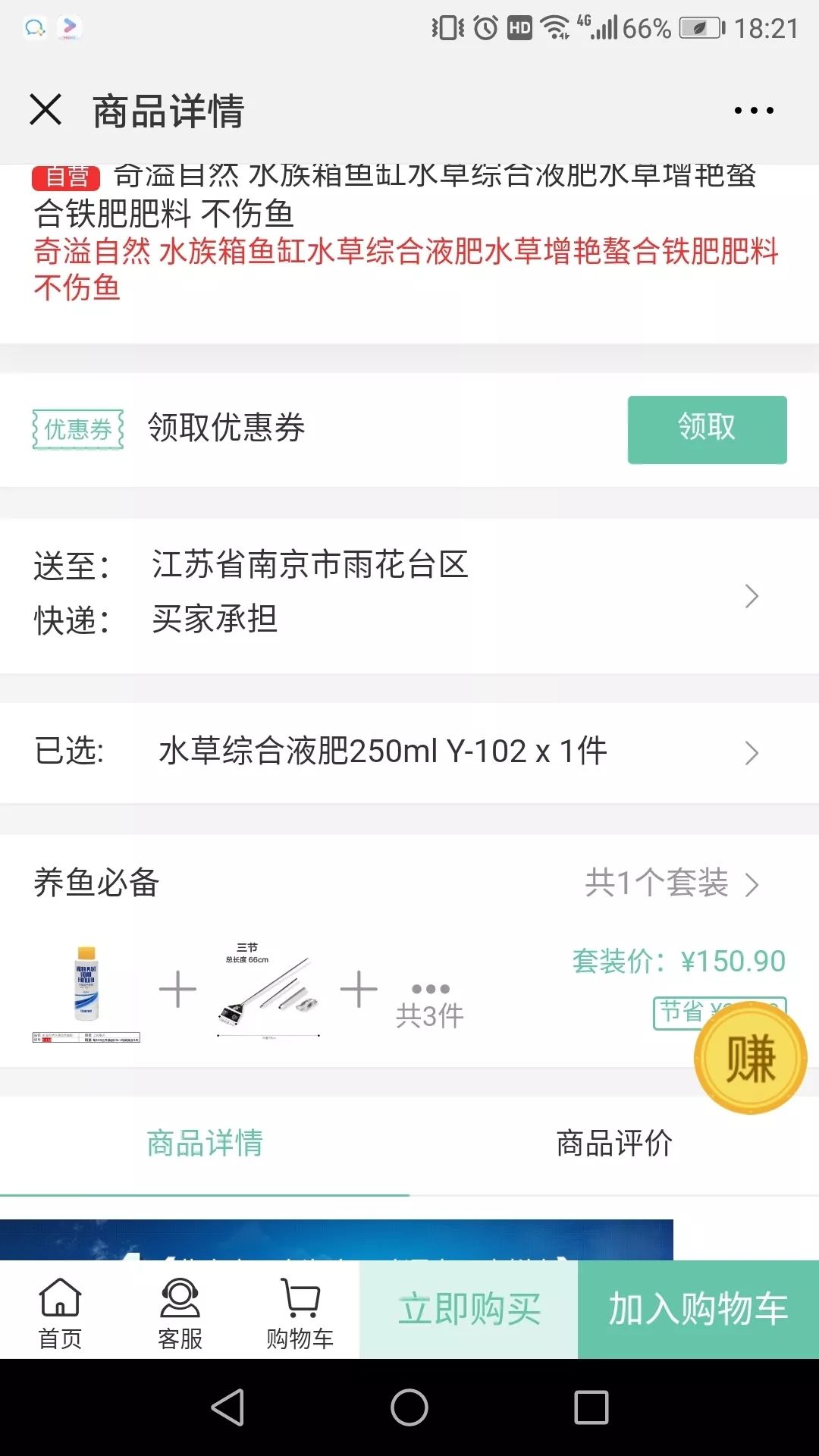Select the 商品详情 details tab
Image resolution: width=819 pixels, height=1456 pixels.
click(203, 1144)
